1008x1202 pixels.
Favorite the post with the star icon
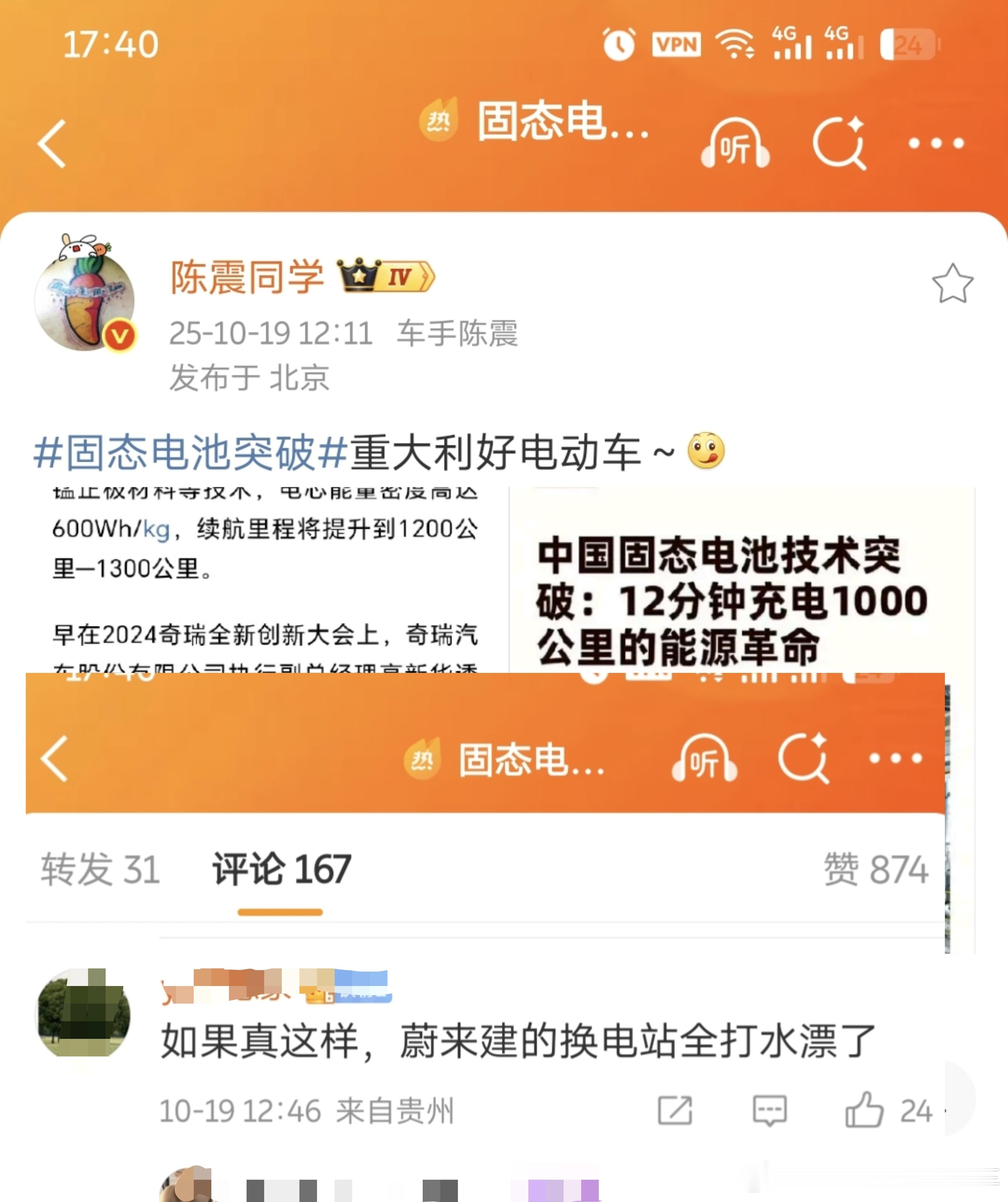(x=952, y=283)
